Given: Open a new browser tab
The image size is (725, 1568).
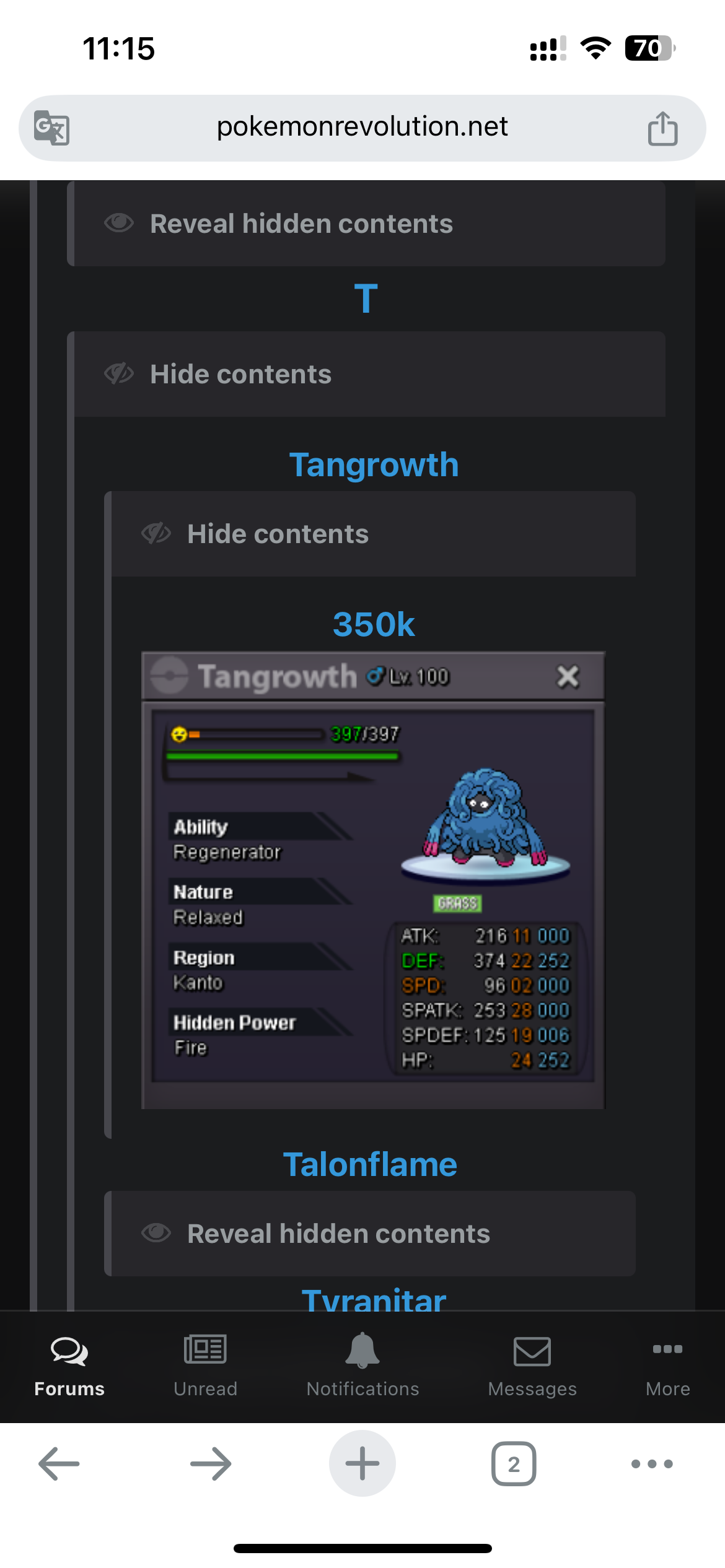Looking at the screenshot, I should pos(362,1463).
